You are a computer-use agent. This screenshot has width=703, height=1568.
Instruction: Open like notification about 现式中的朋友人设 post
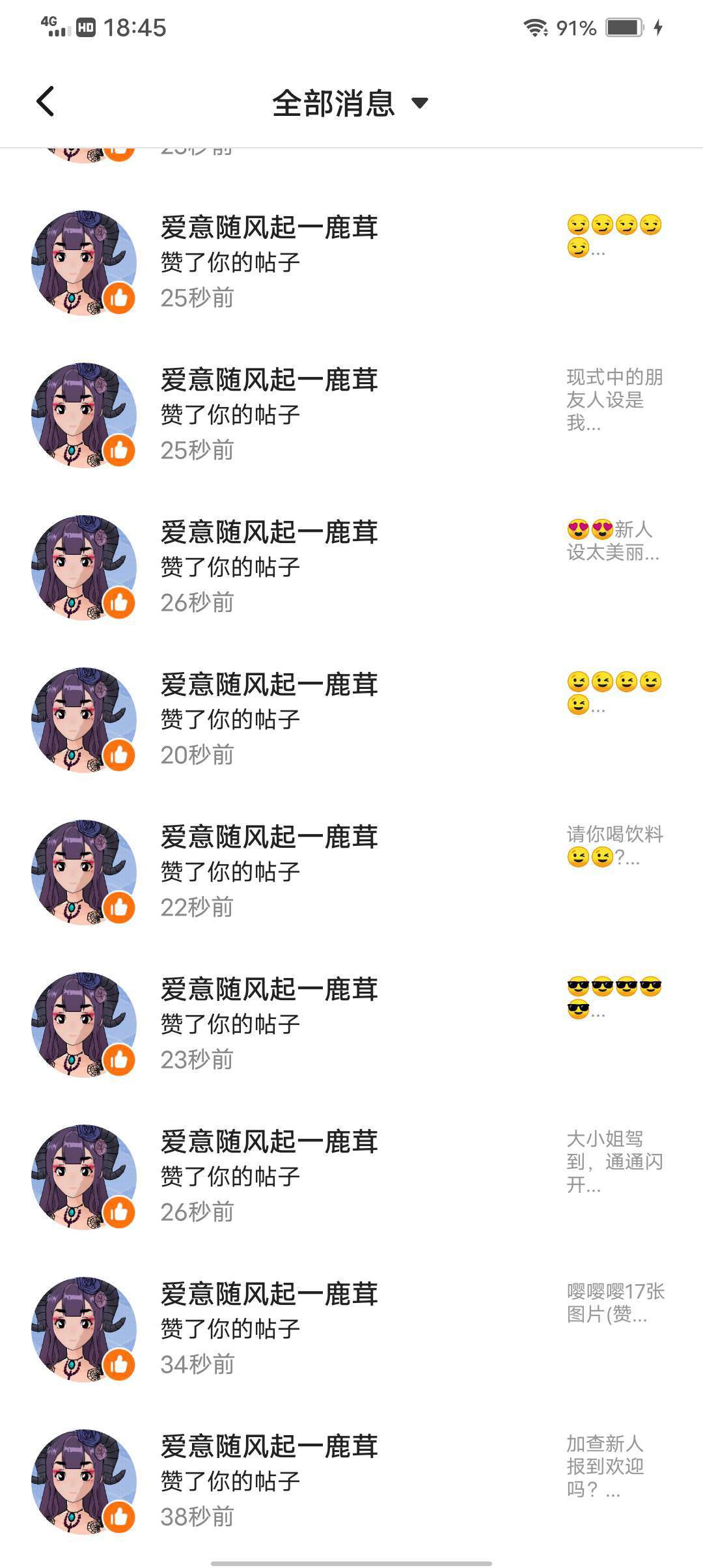(x=351, y=414)
